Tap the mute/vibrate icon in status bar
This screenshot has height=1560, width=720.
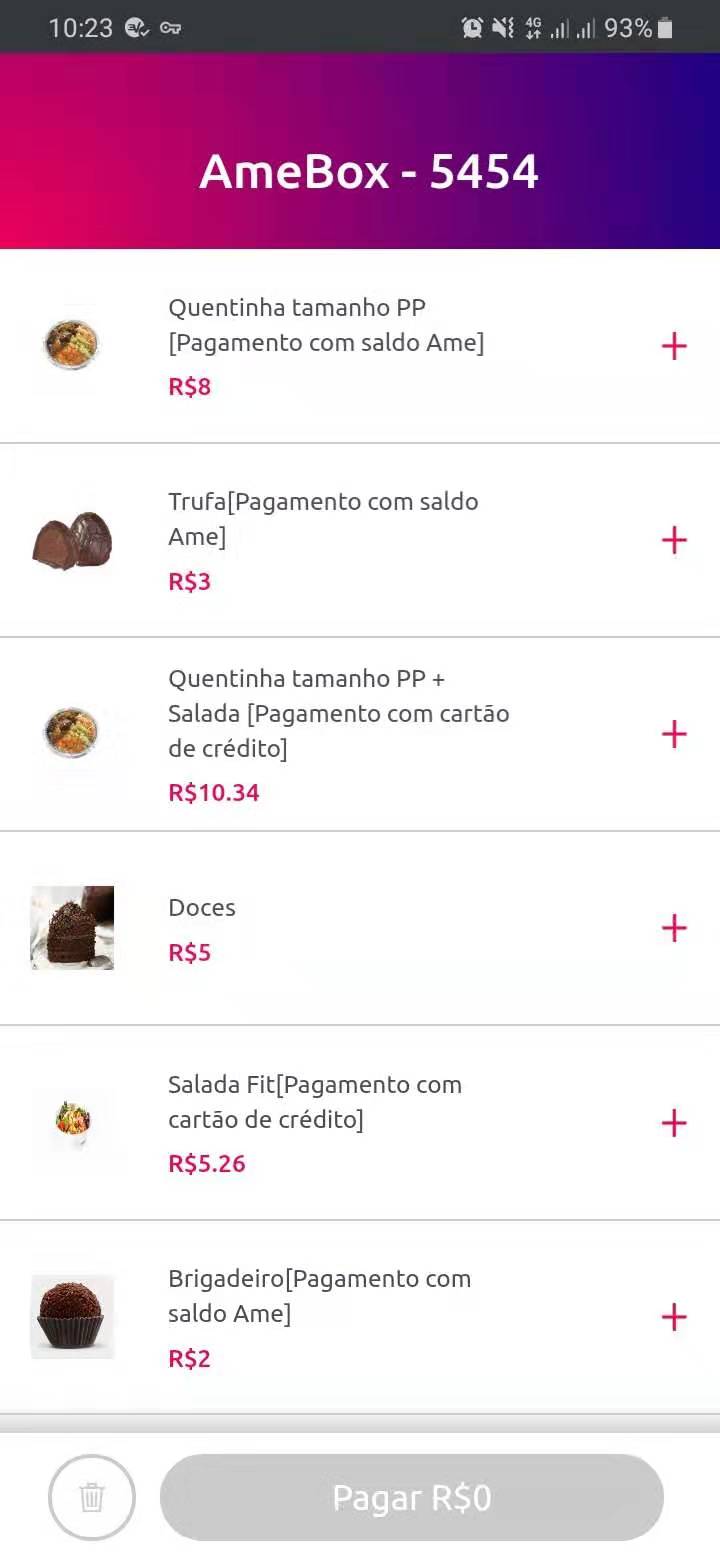click(503, 28)
